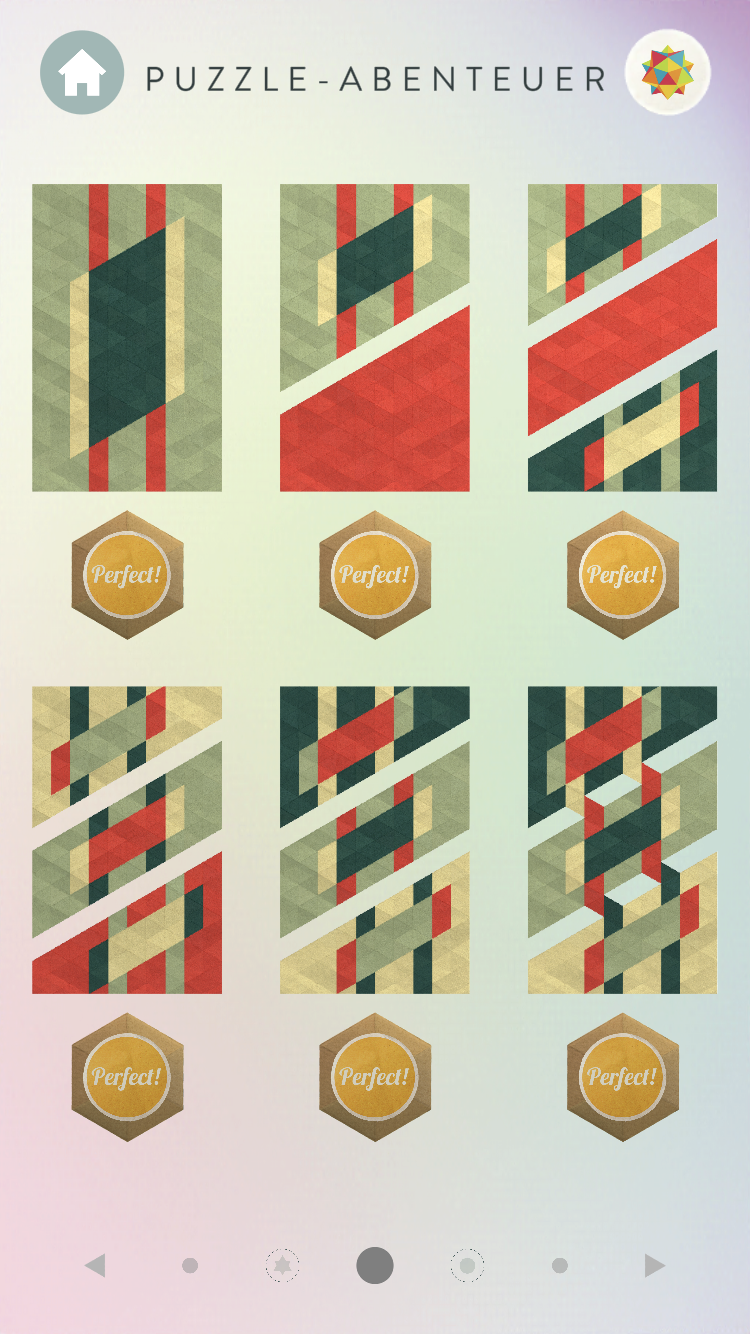Screen dimensions: 750x1334
Task: Open the colorful star polyhedron icon
Action: [x=667, y=72]
